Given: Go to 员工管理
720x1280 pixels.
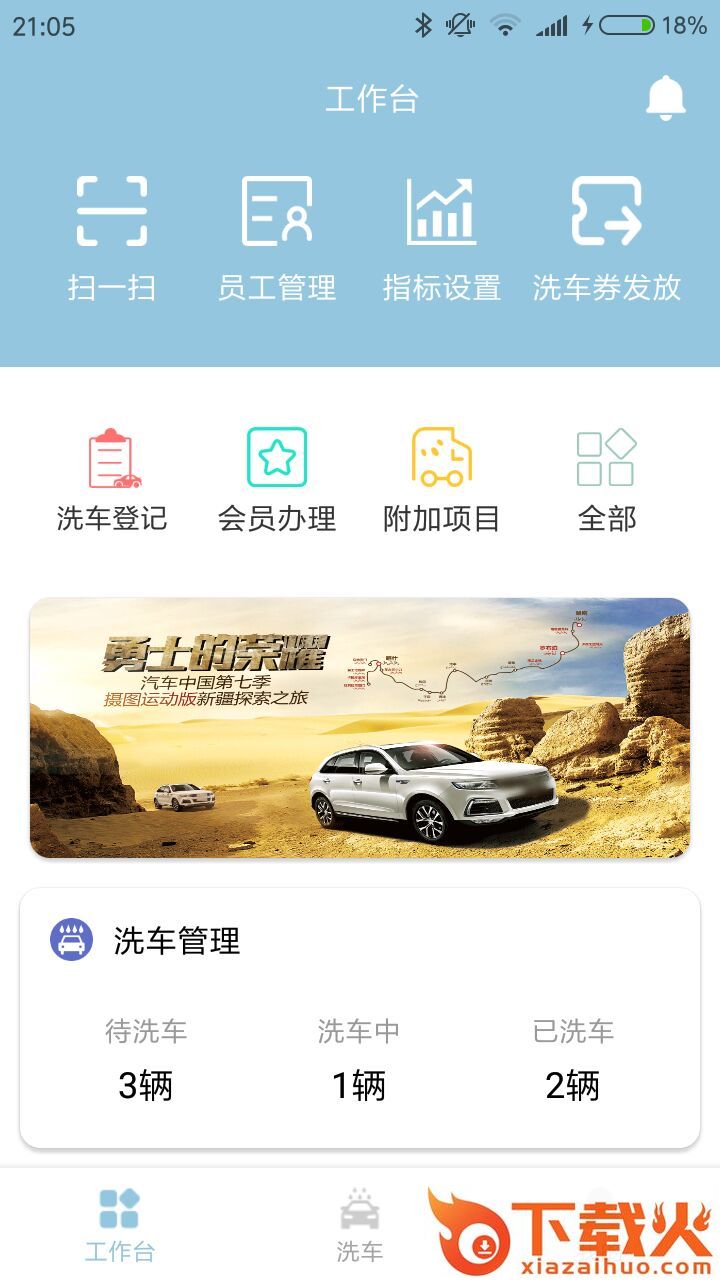Looking at the screenshot, I should tap(277, 237).
